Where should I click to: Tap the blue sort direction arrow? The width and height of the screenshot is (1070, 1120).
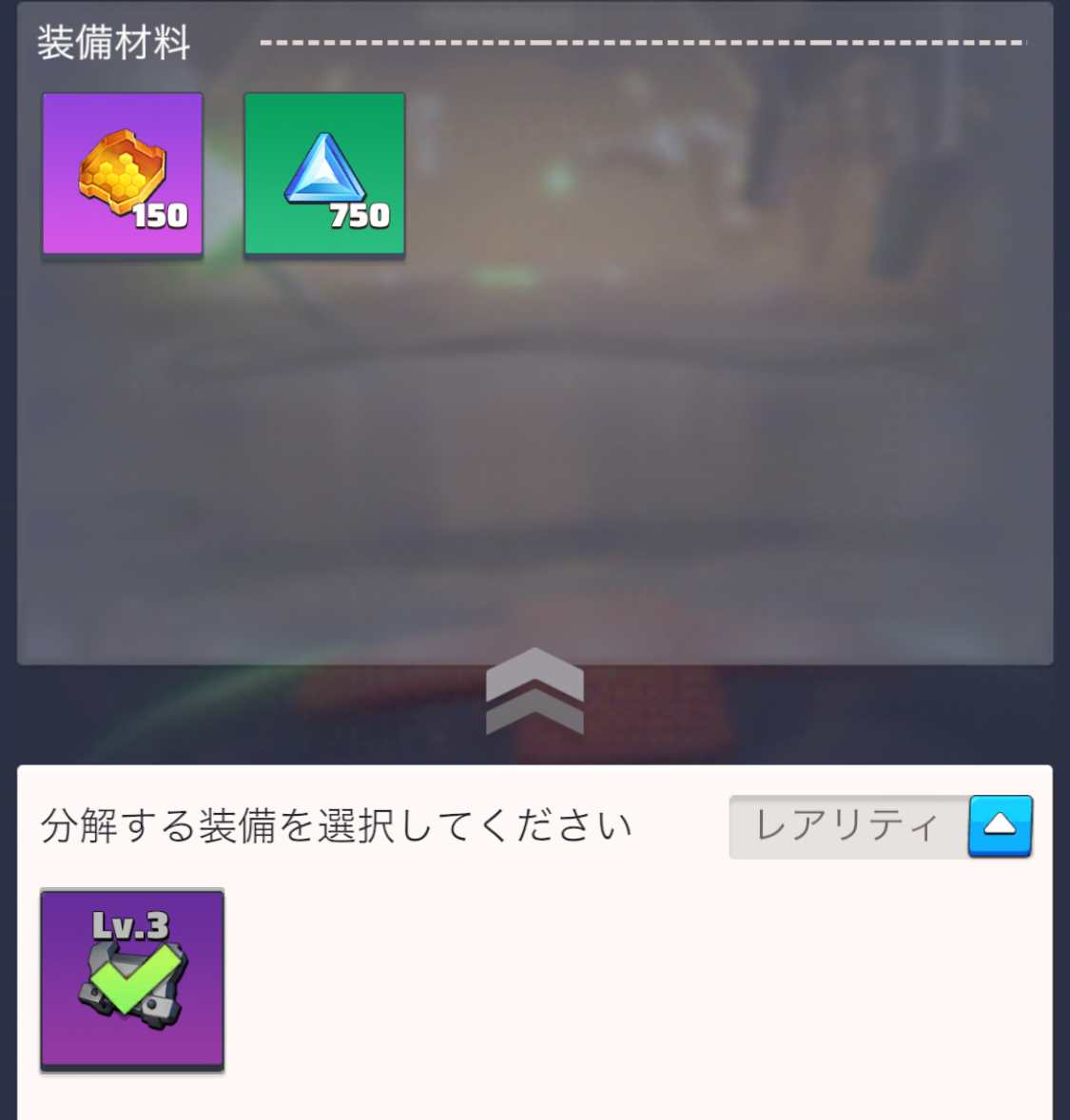[x=997, y=826]
